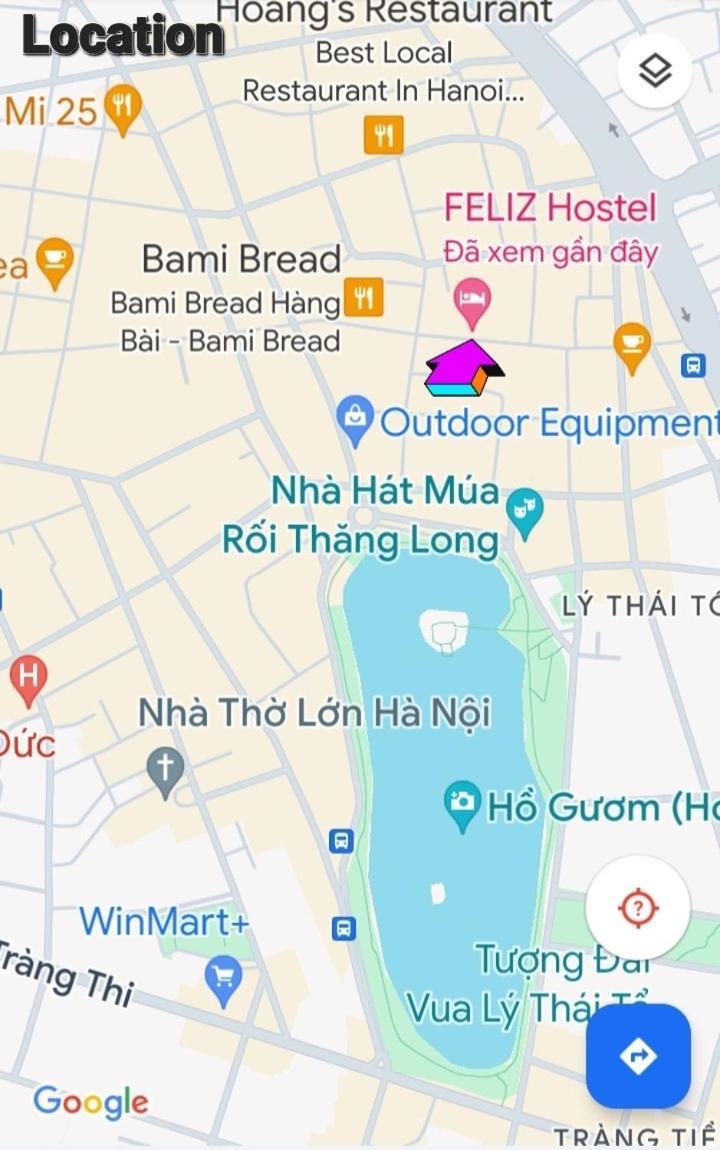The image size is (720, 1150).
Task: Center map on my location
Action: [638, 908]
